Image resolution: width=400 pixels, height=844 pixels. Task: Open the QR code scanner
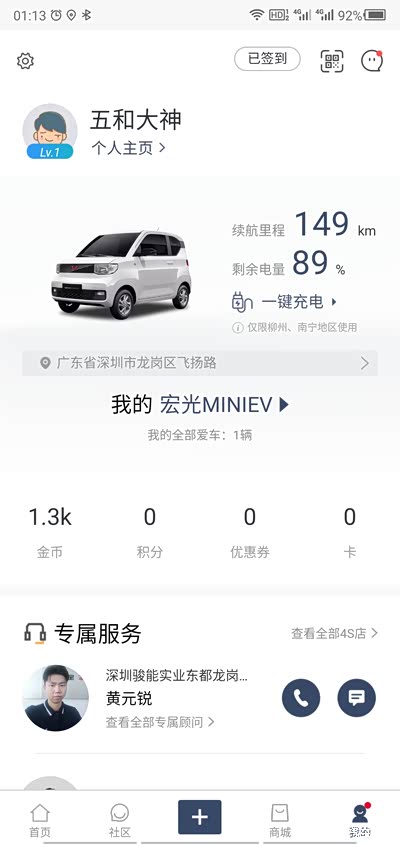click(332, 61)
